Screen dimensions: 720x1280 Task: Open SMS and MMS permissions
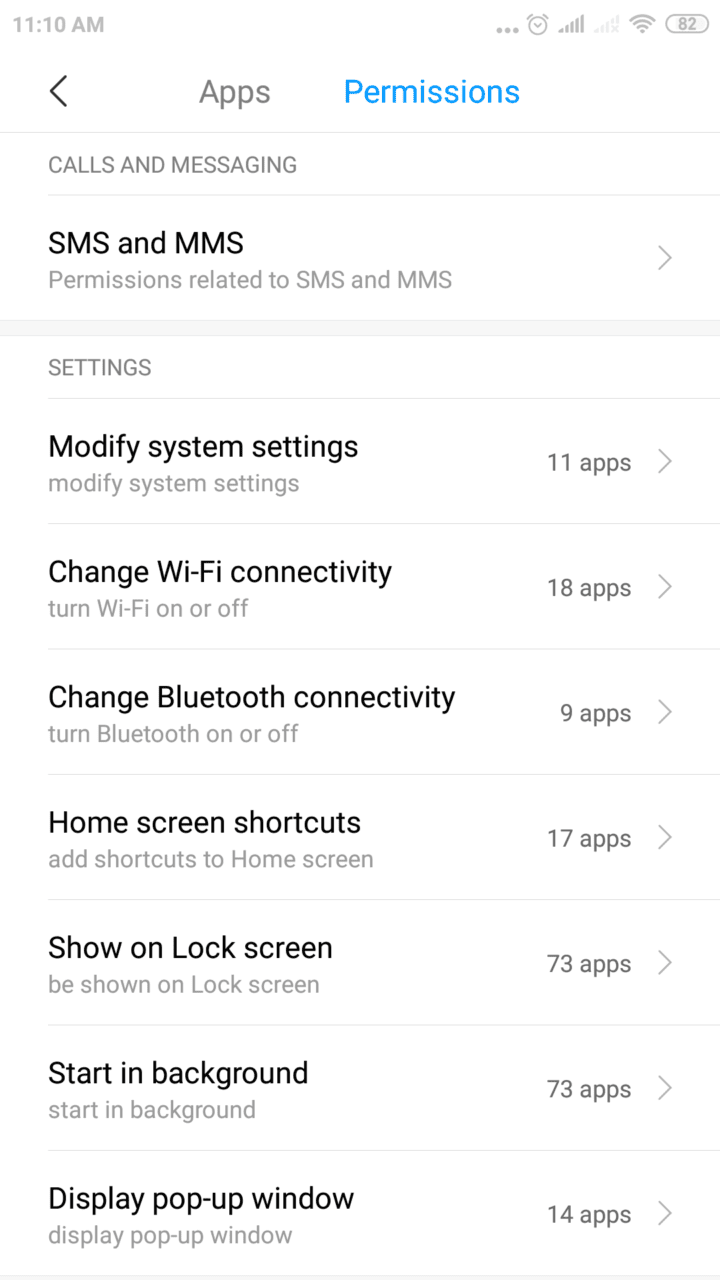[x=360, y=258]
